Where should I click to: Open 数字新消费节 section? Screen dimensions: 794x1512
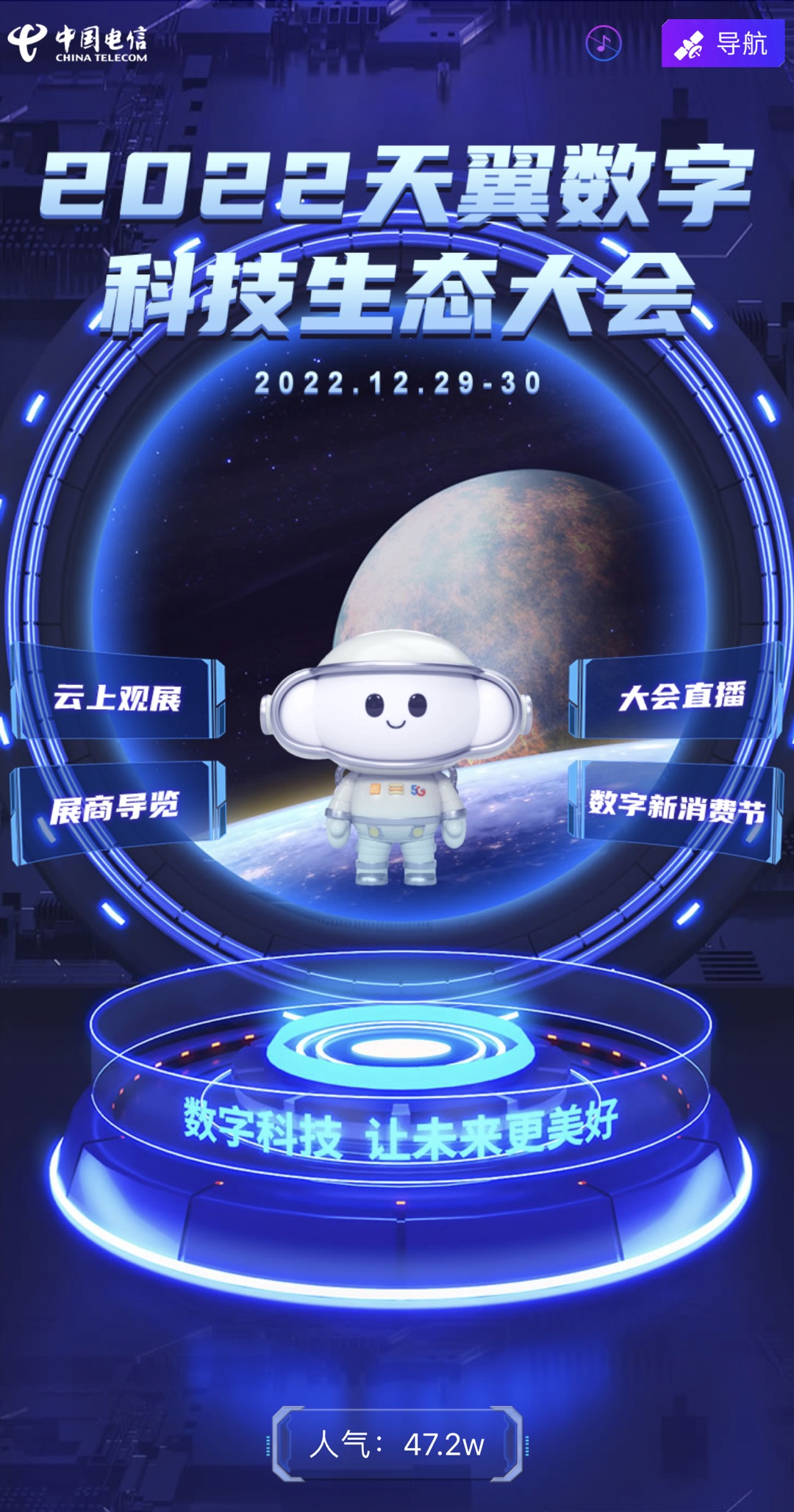pos(676,808)
